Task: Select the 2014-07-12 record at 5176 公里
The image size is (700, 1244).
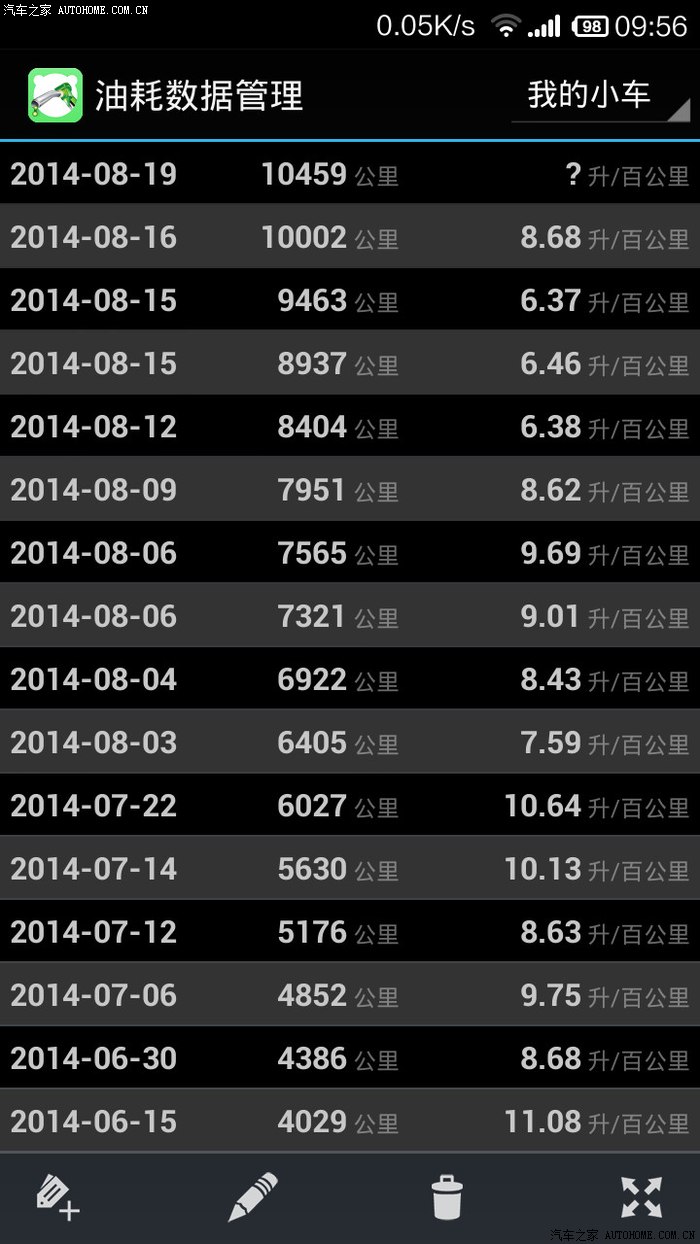Action: click(x=350, y=931)
